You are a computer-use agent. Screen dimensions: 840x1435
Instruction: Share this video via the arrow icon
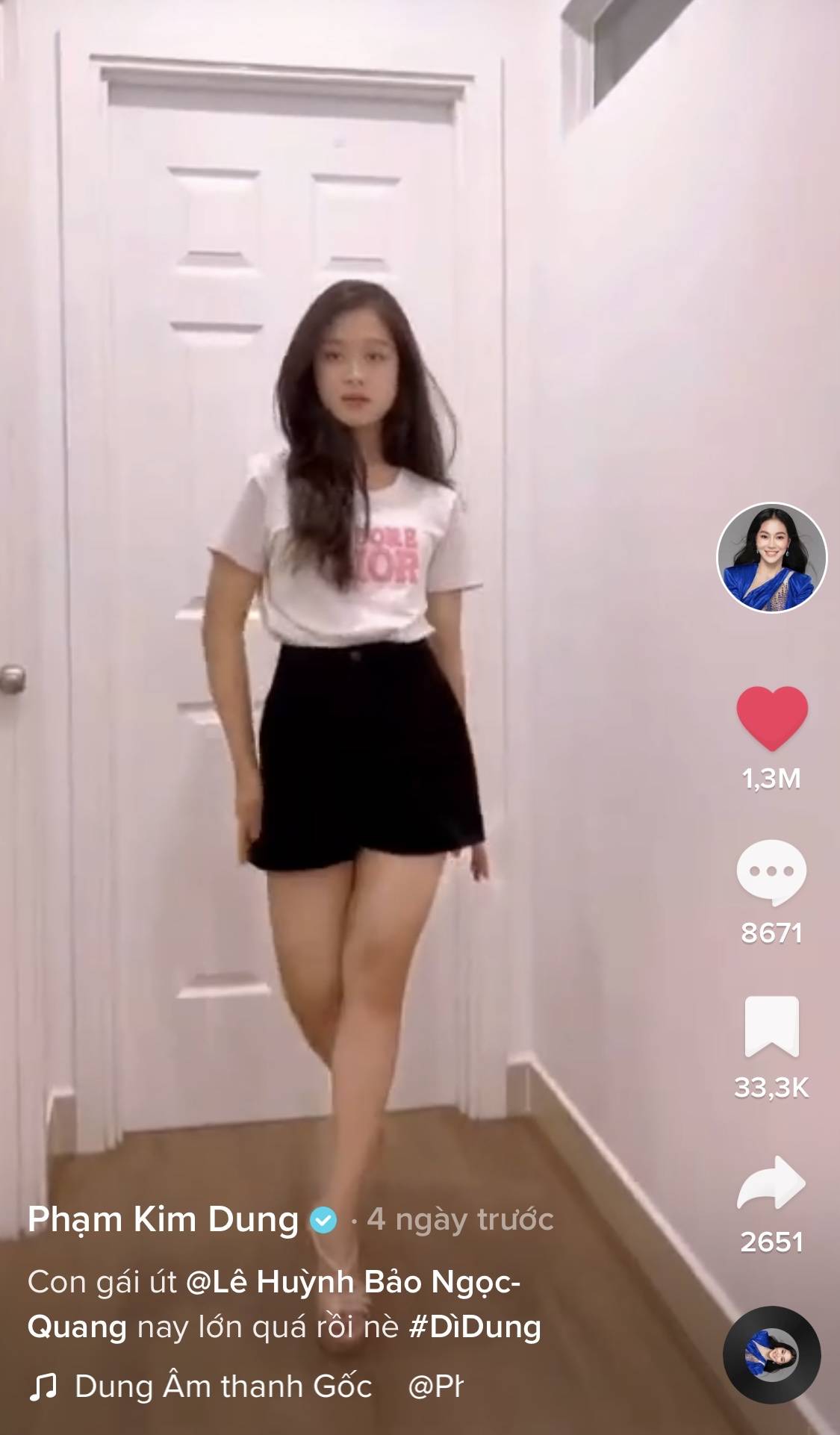[x=771, y=1182]
